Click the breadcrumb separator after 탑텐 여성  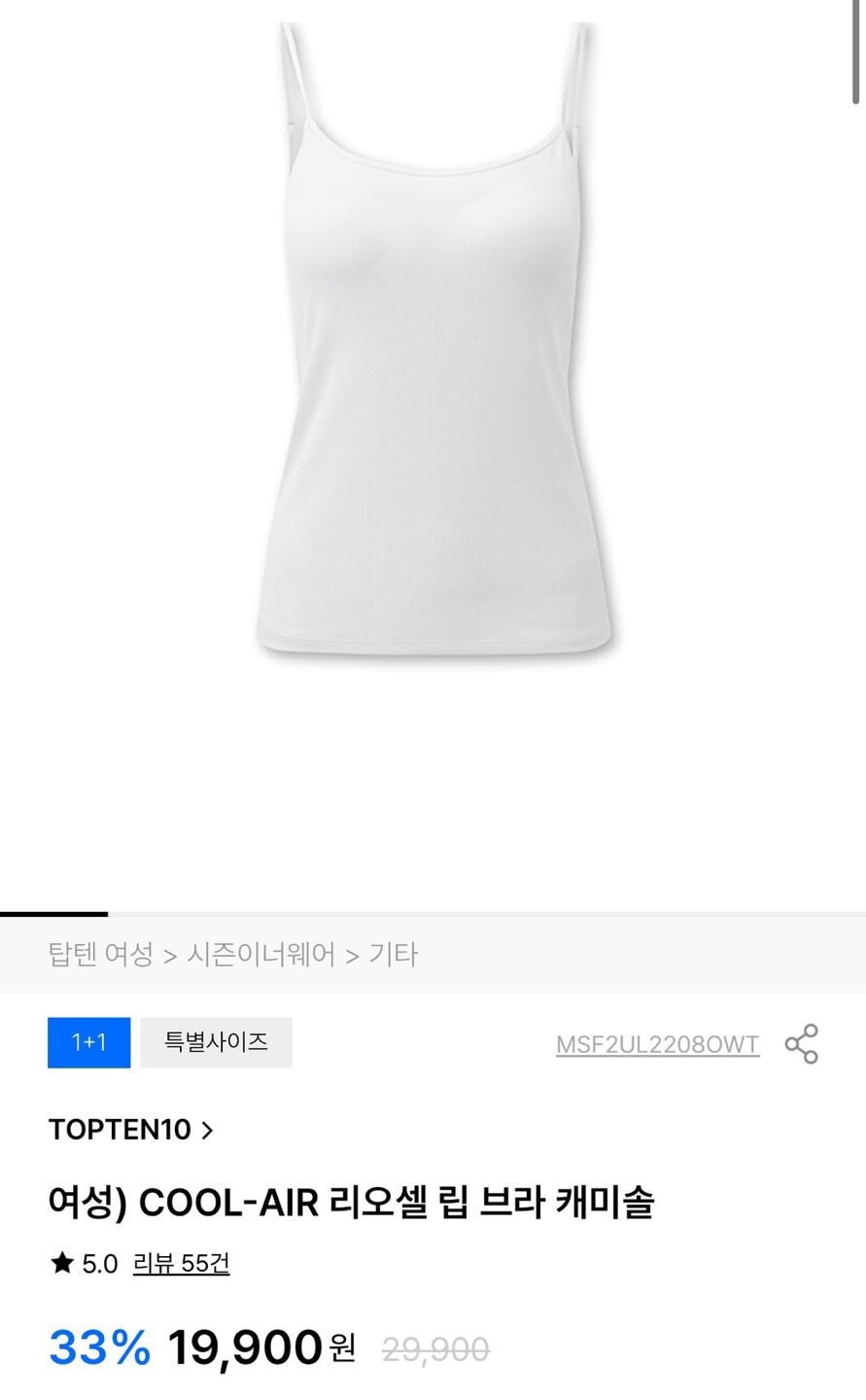pos(173,955)
